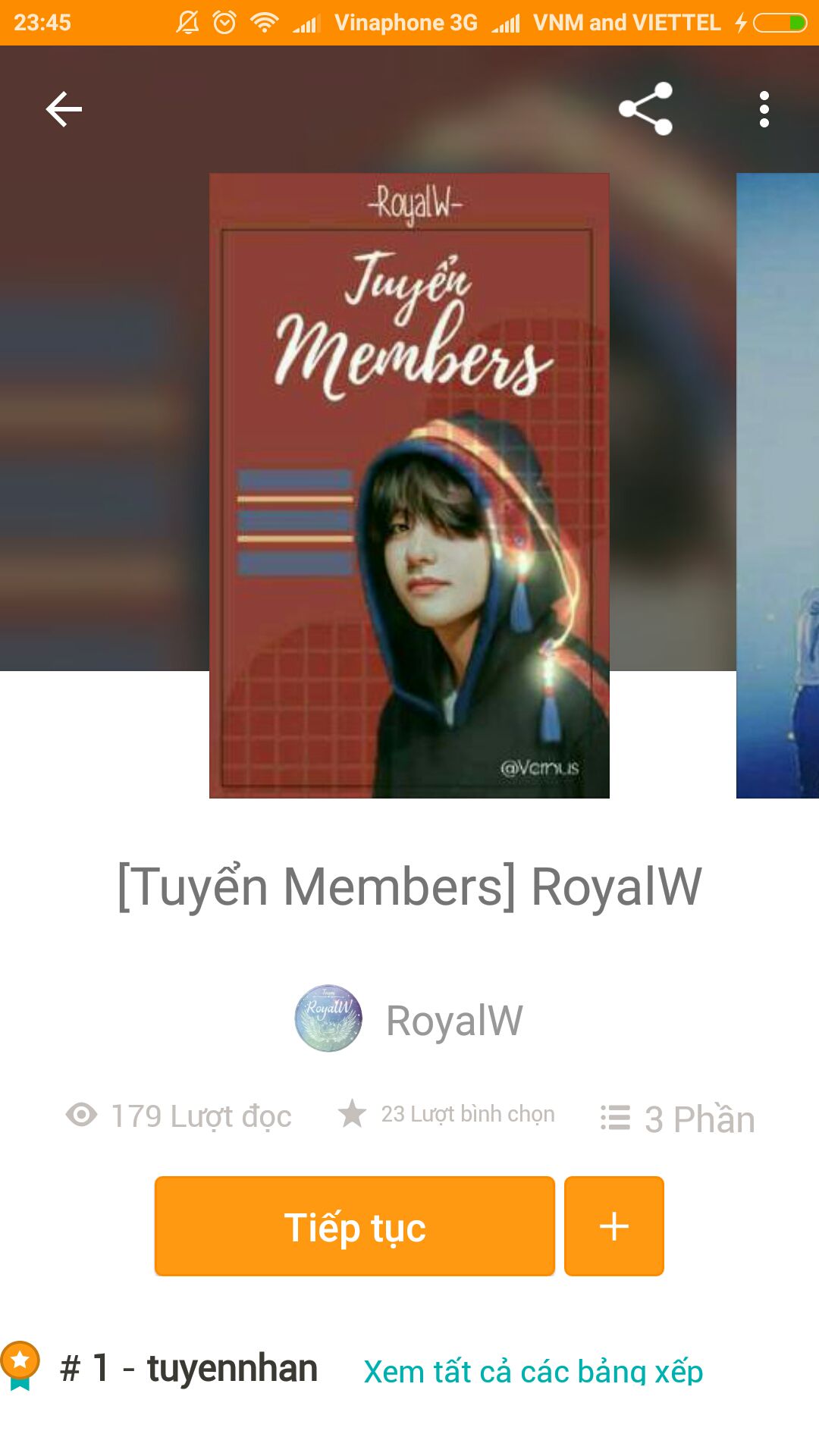This screenshot has width=819, height=1456.
Task: Open the three-dot overflow menu
Action: 764,109
